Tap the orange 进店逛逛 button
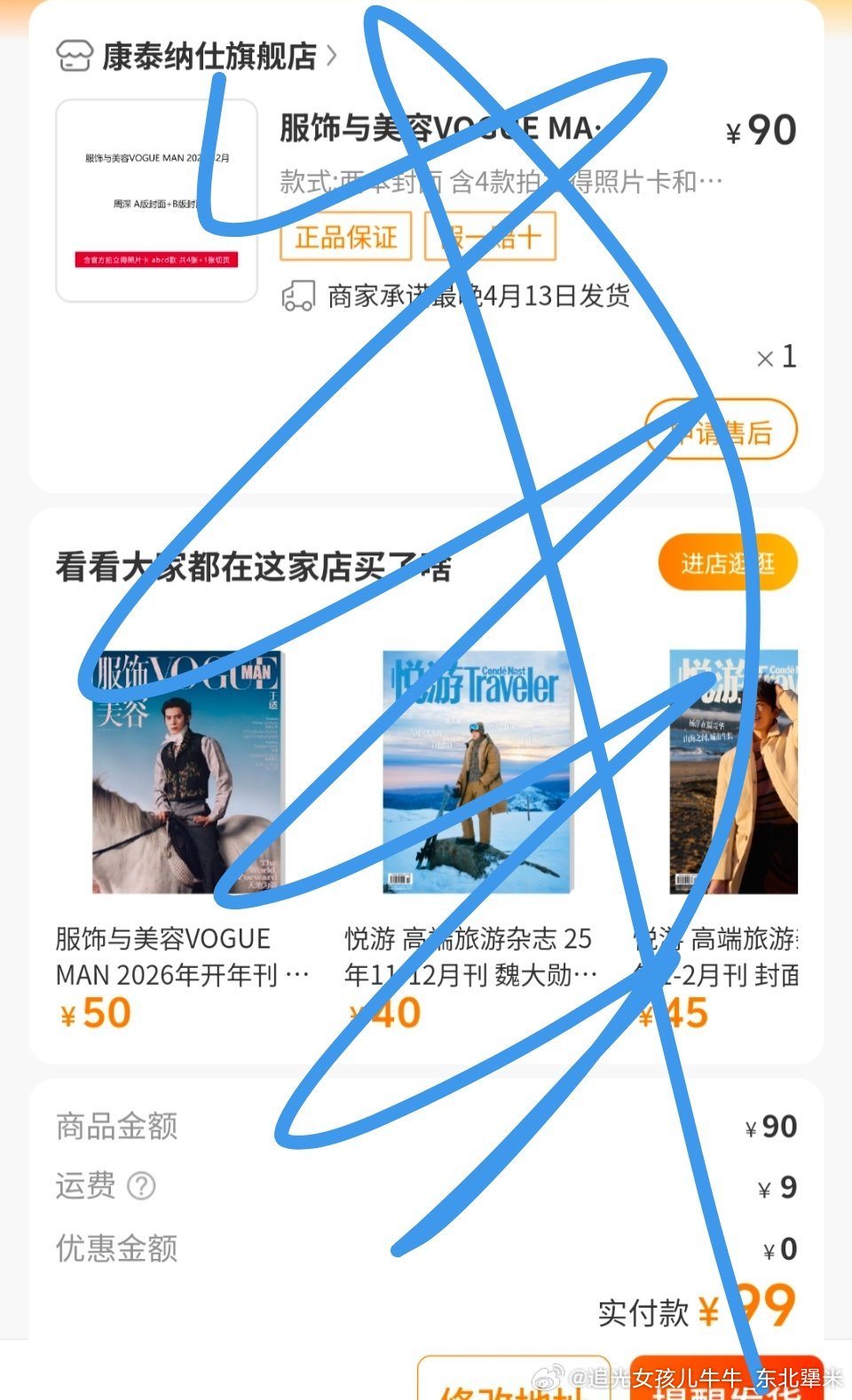 tap(728, 562)
